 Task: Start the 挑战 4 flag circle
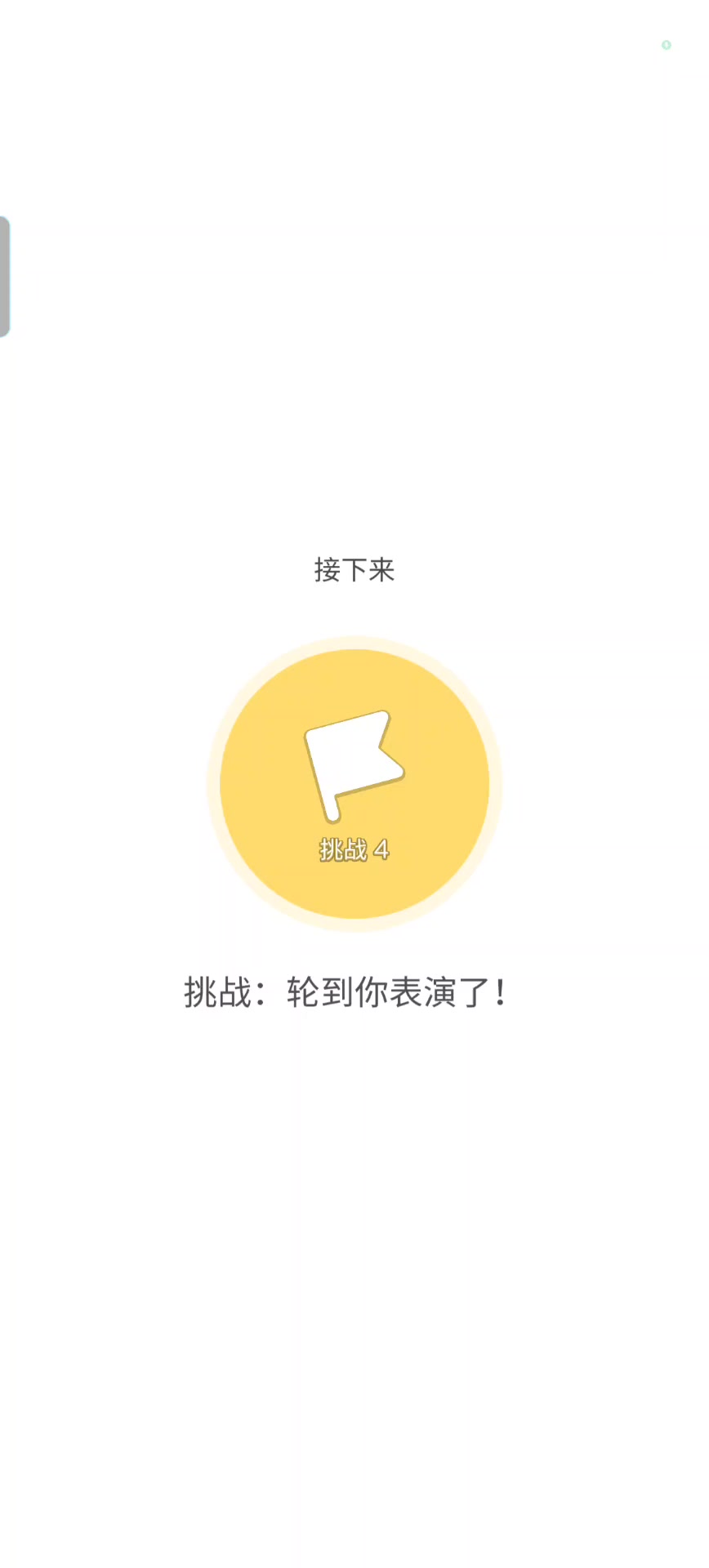(354, 784)
